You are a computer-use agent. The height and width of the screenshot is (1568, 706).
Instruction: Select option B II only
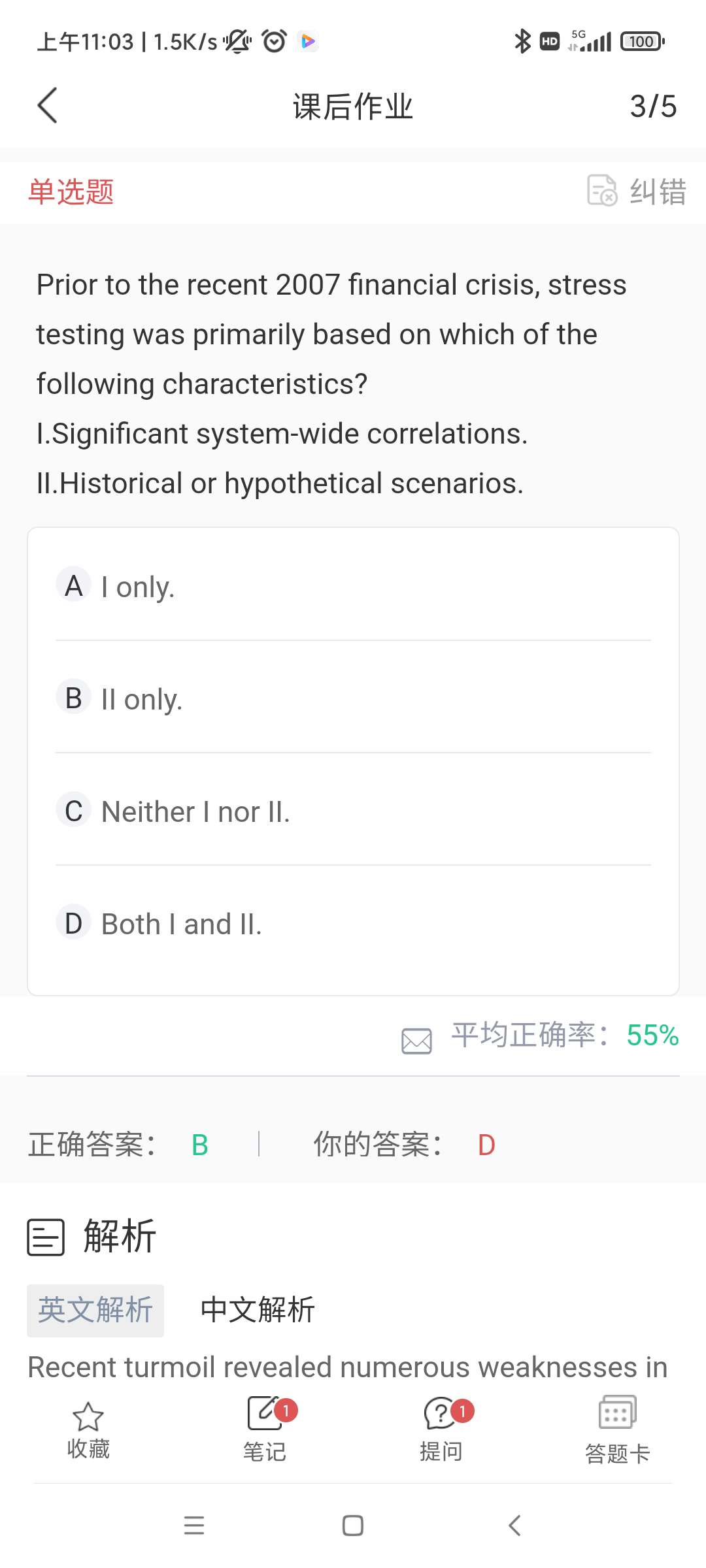[x=353, y=697]
